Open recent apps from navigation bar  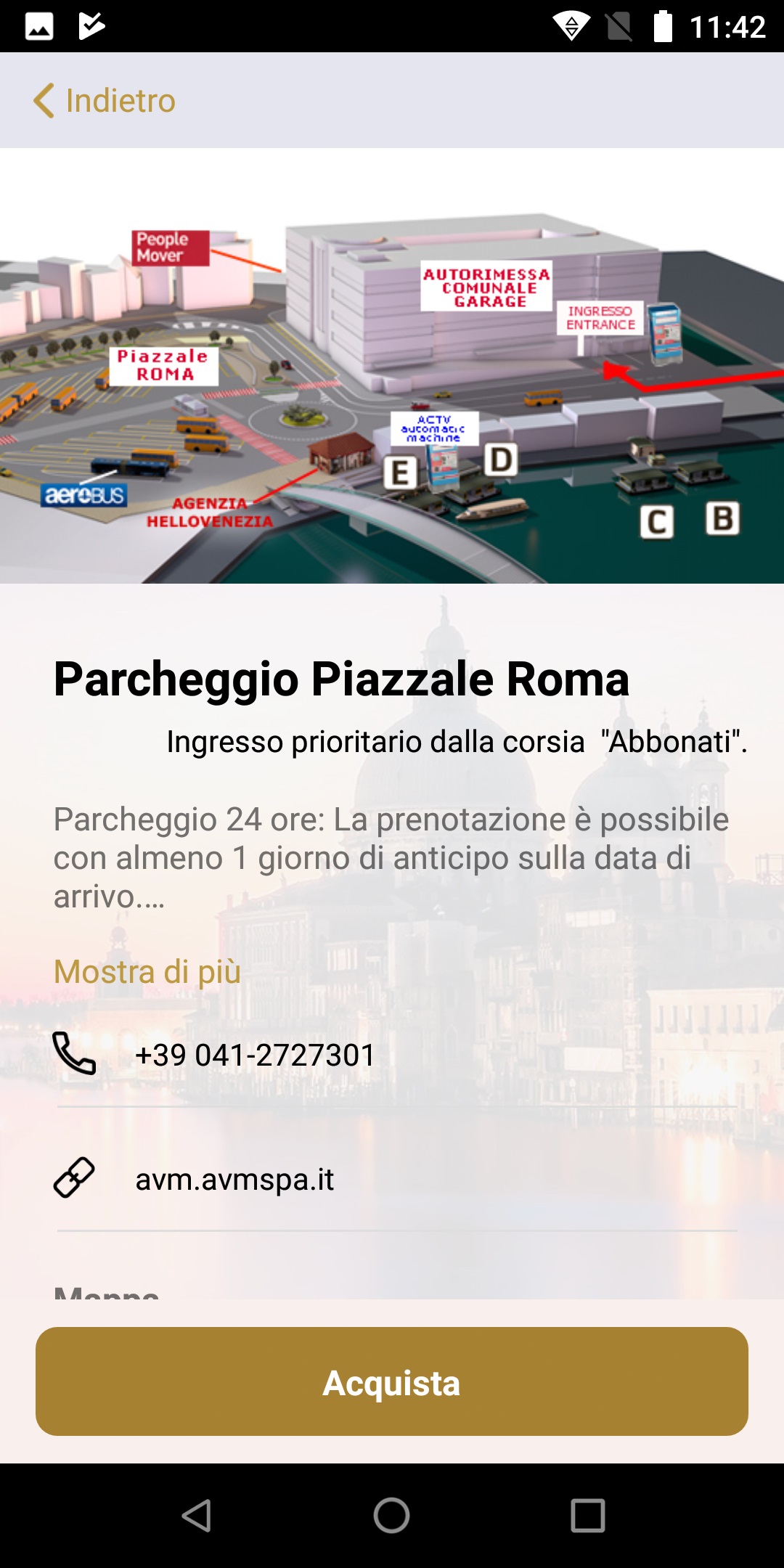point(588,1516)
